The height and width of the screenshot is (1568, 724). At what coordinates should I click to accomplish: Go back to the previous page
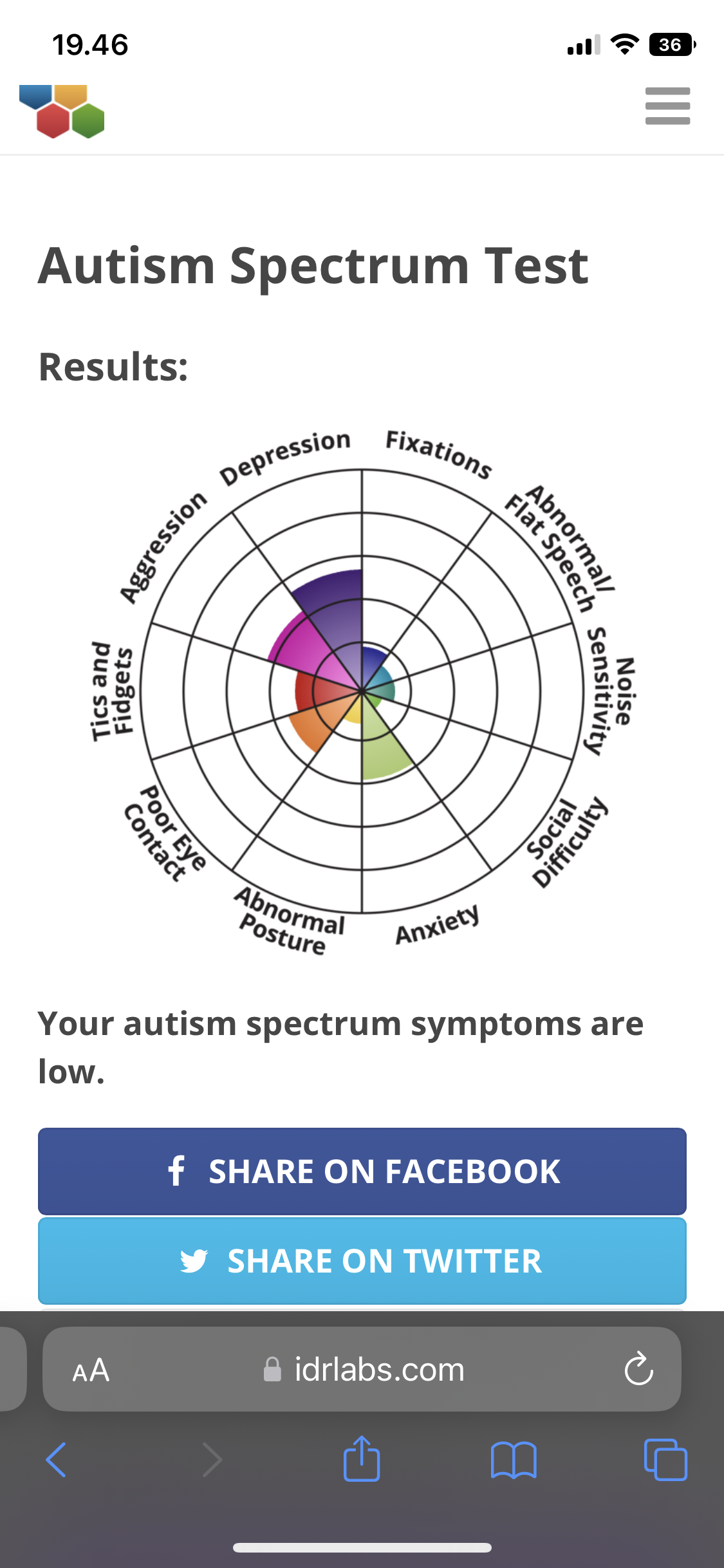click(56, 1459)
